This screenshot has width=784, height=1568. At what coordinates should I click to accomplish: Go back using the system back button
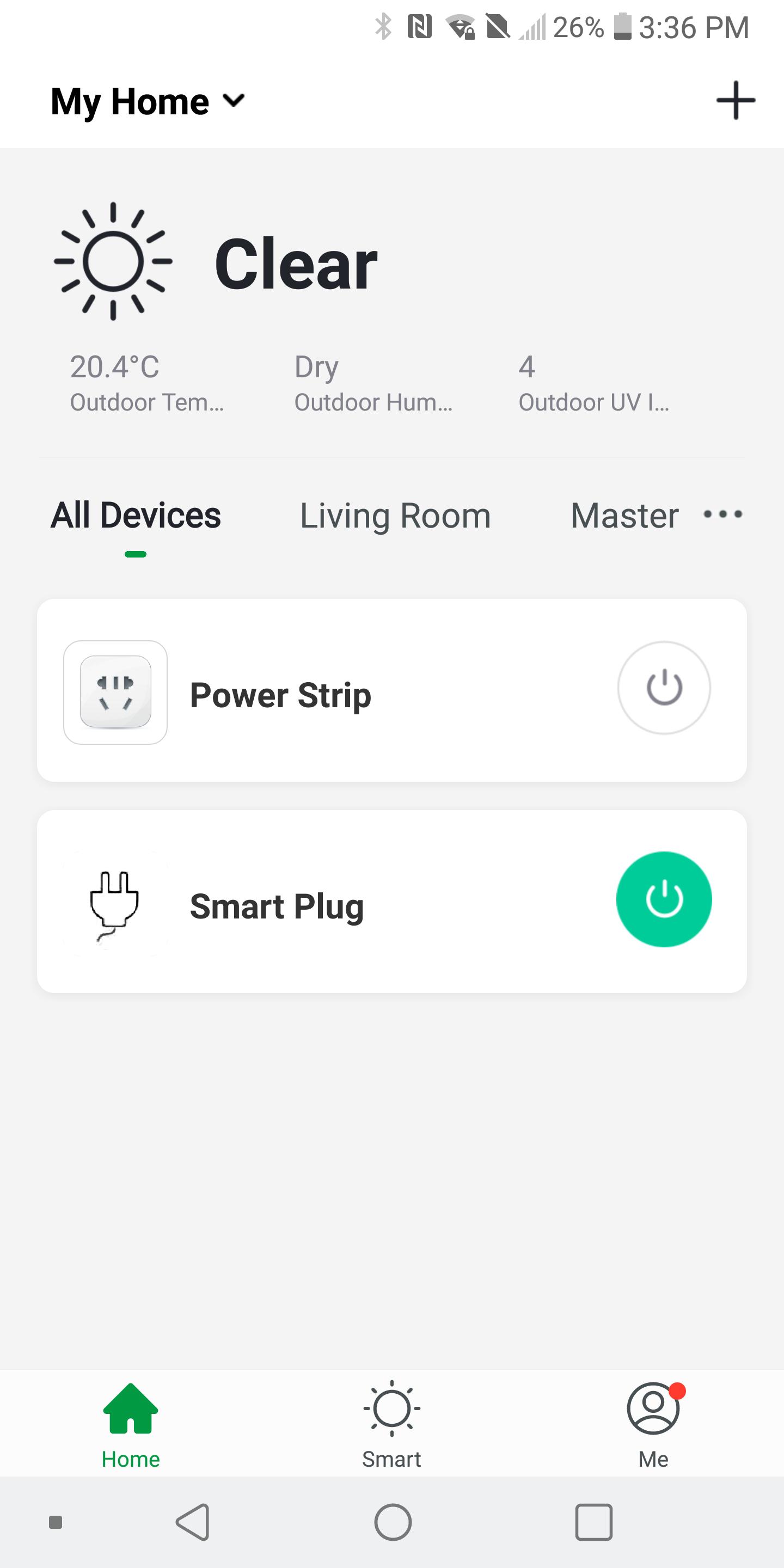(x=193, y=1522)
